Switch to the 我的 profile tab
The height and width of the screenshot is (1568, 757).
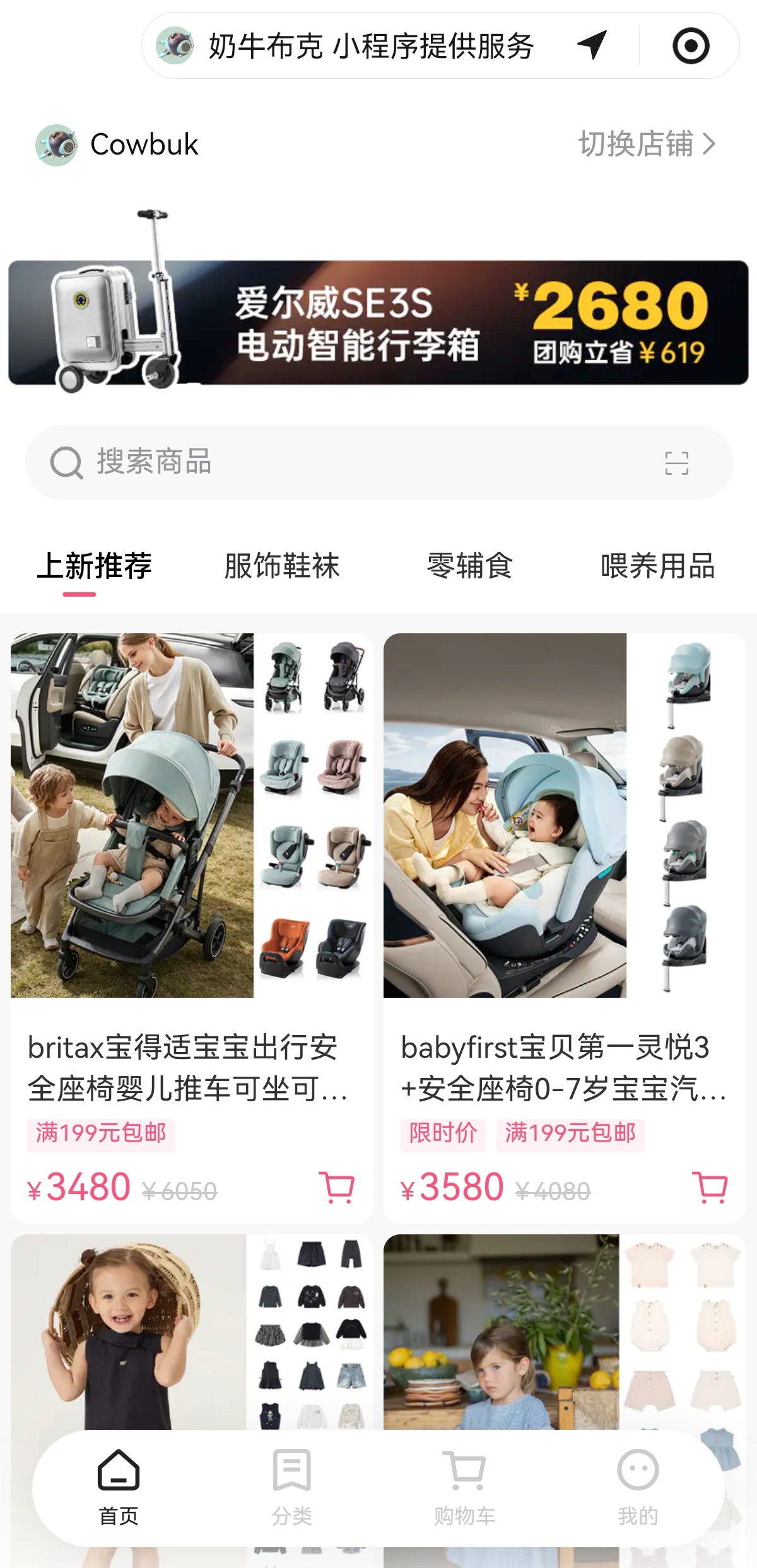click(x=638, y=1487)
